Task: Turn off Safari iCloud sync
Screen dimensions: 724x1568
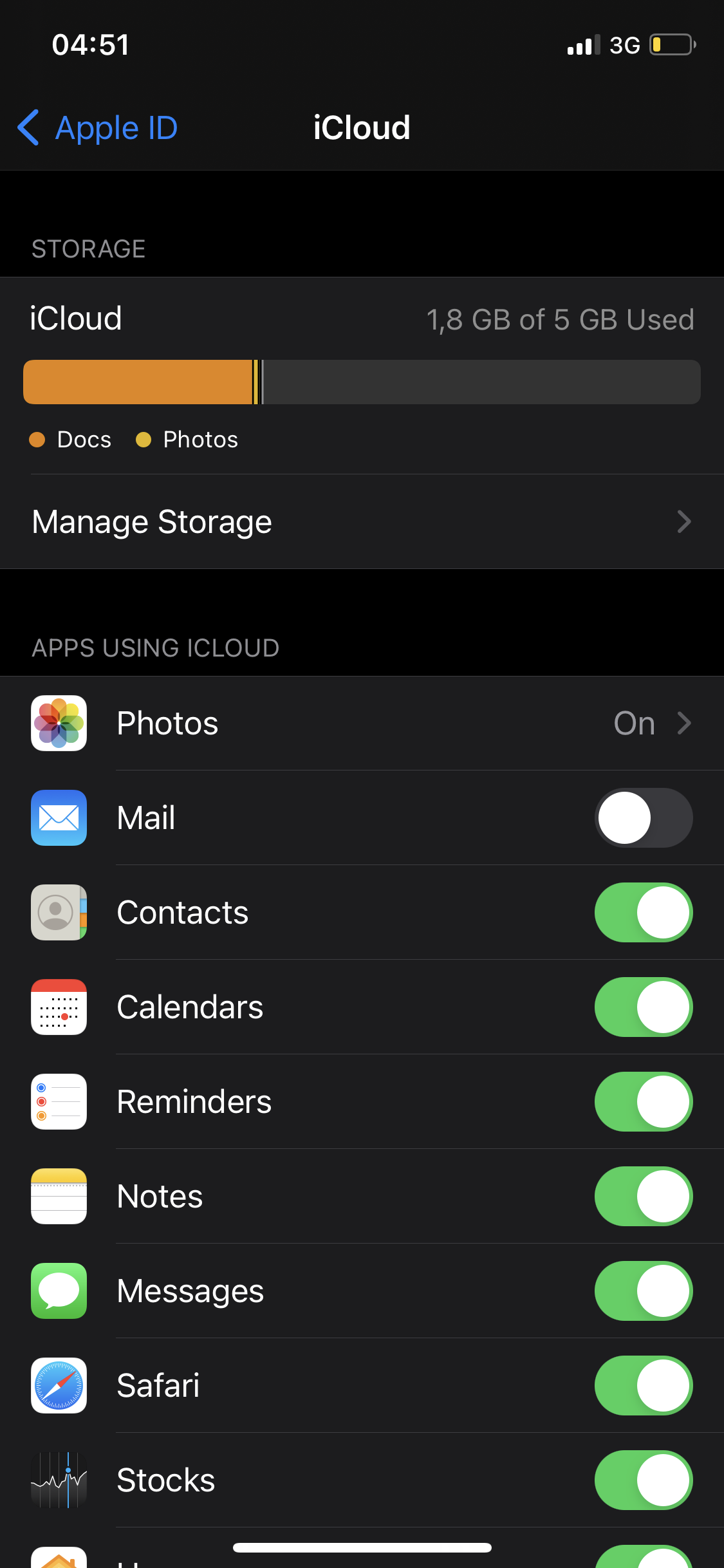Action: [x=643, y=1385]
